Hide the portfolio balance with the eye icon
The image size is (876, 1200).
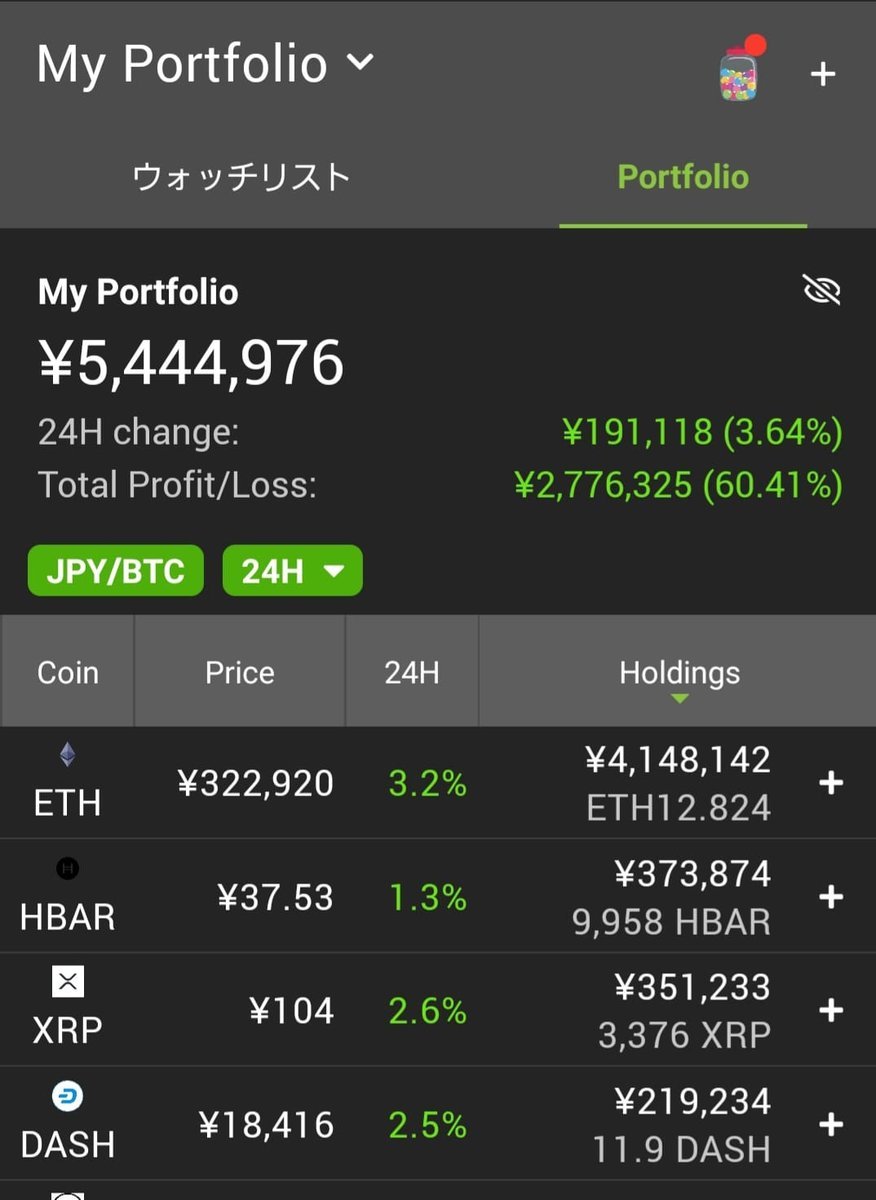821,291
